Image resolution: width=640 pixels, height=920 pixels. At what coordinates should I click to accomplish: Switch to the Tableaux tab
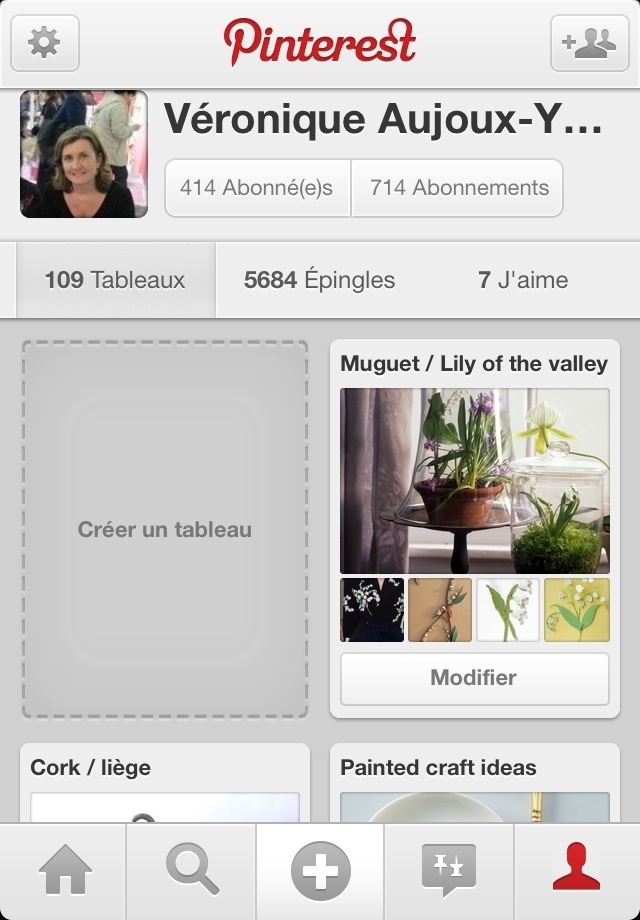(115, 280)
